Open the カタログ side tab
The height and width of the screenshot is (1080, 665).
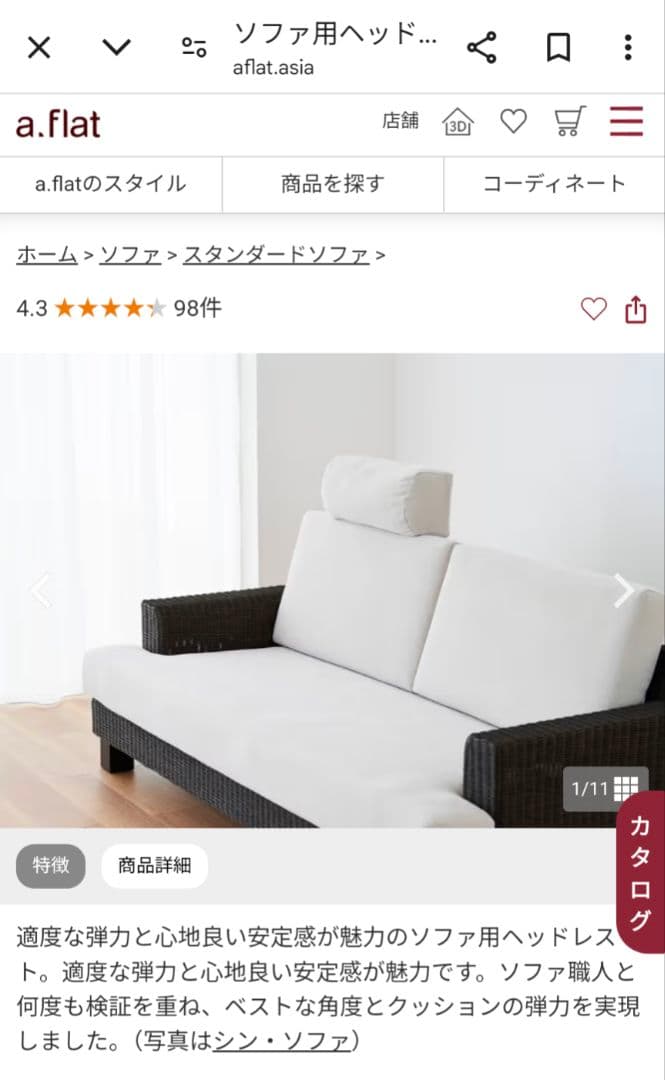pyautogui.click(x=640, y=872)
